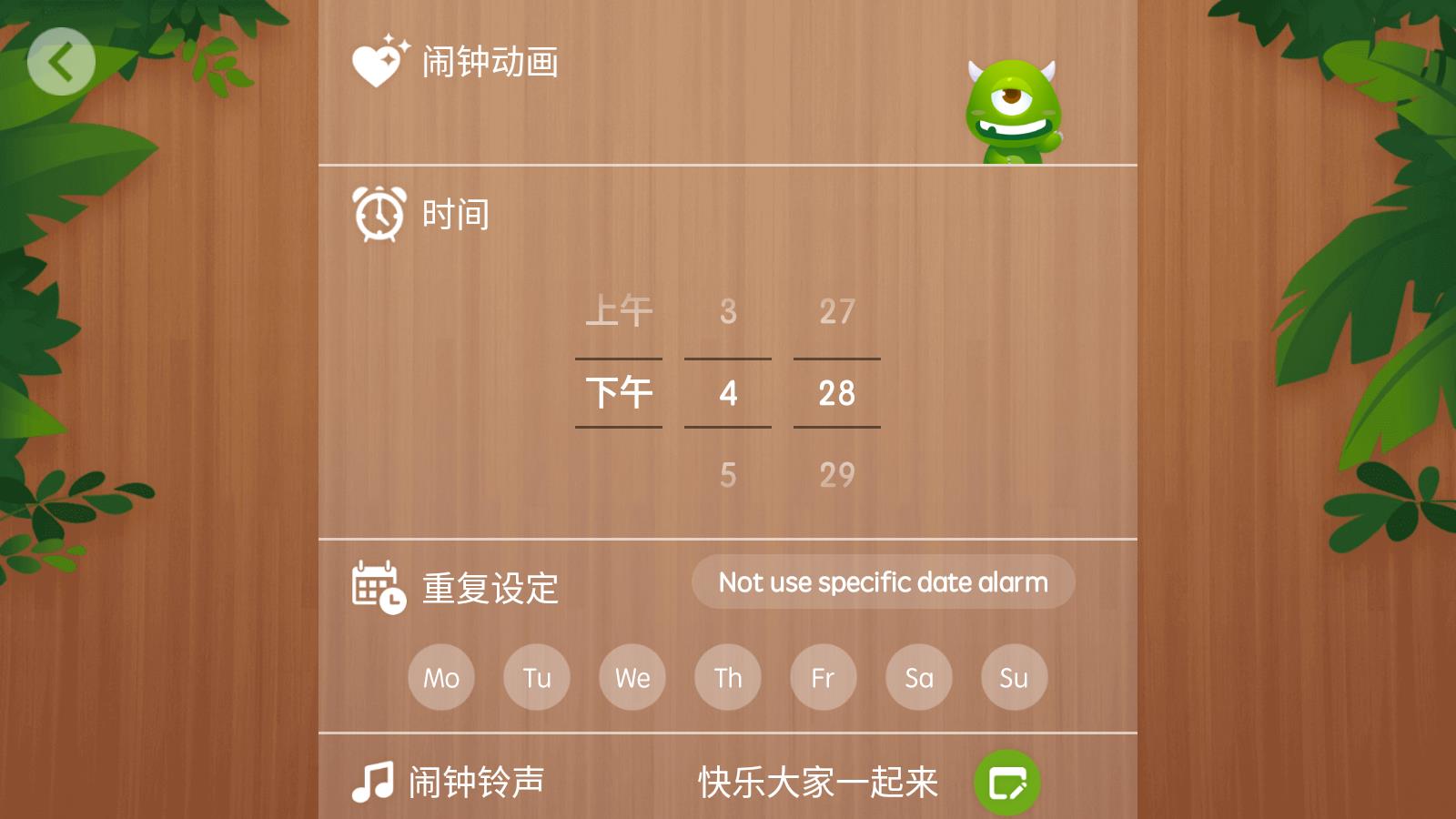Tap the Not use specific date alarm button
The image size is (1456, 819).
[883, 581]
